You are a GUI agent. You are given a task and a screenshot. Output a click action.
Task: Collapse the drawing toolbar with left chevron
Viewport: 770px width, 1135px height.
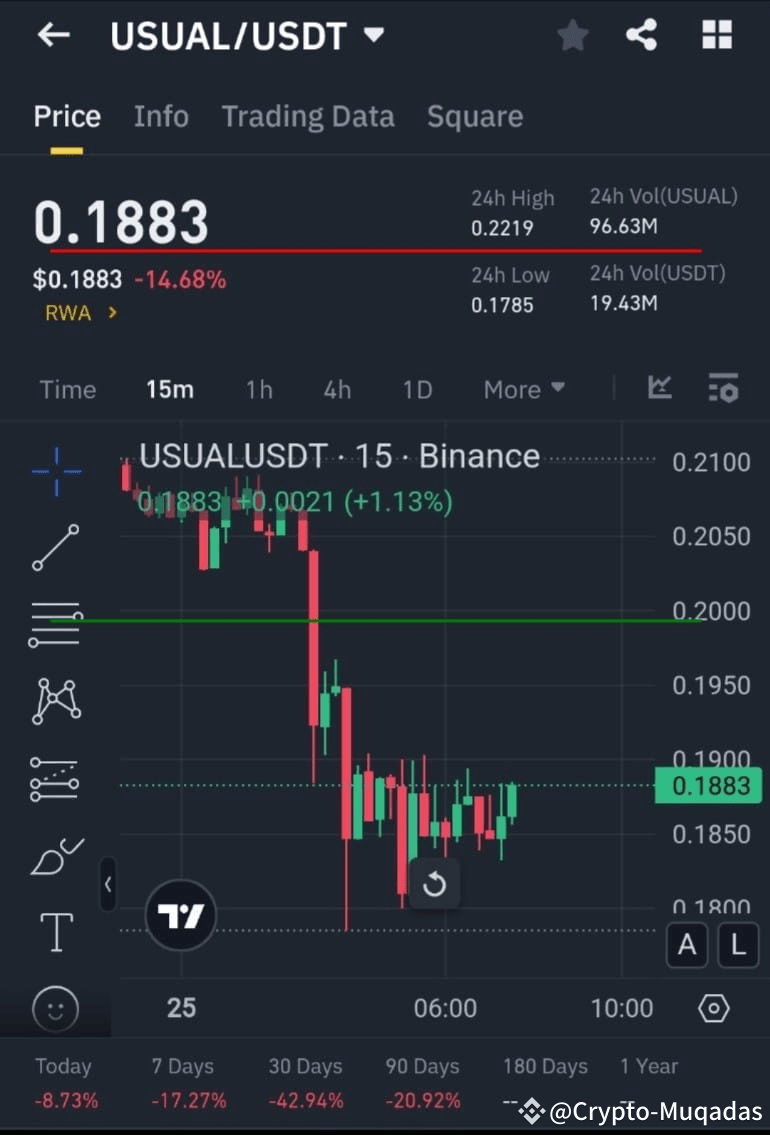point(108,886)
